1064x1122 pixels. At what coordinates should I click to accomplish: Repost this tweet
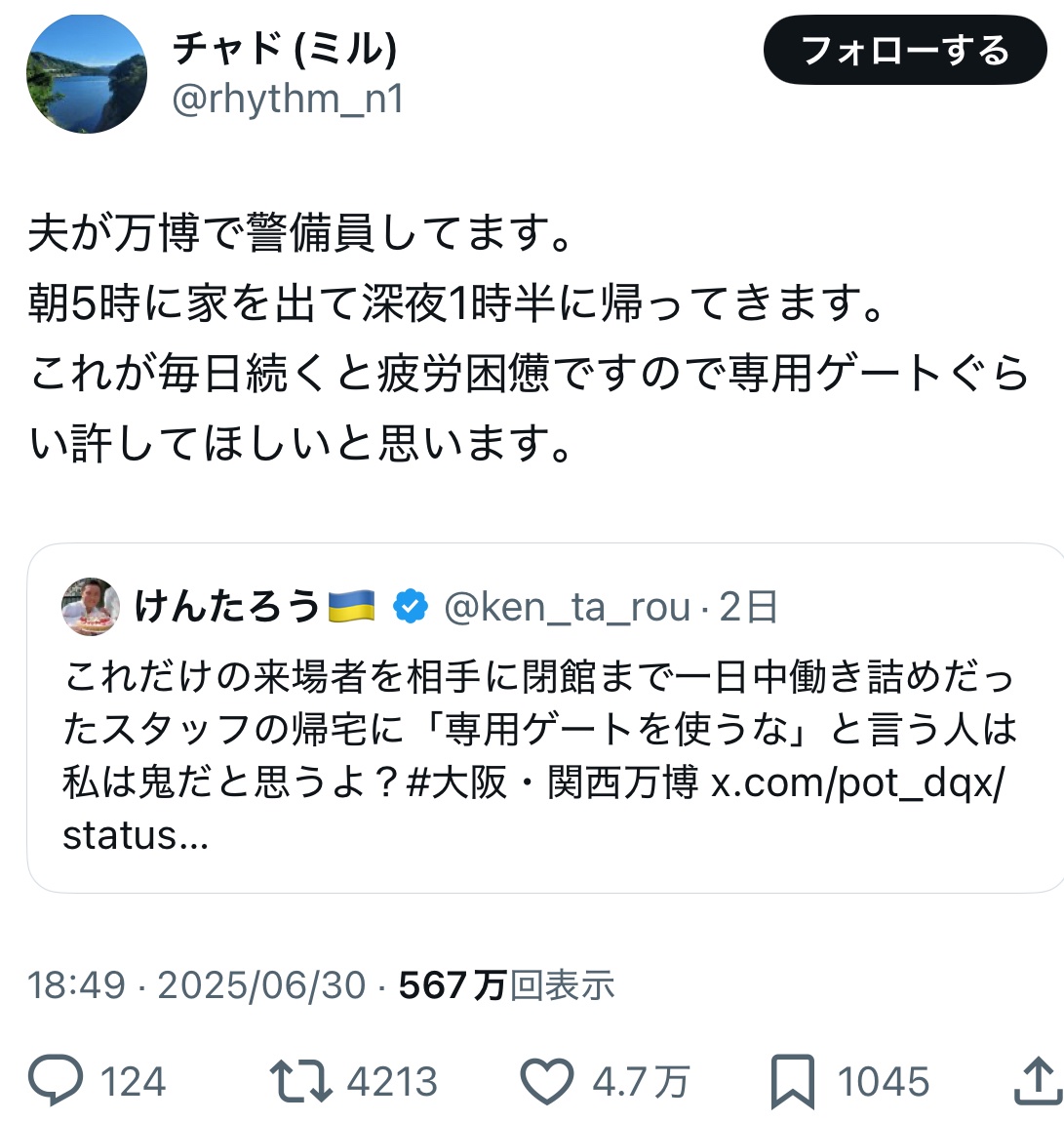click(x=301, y=1082)
